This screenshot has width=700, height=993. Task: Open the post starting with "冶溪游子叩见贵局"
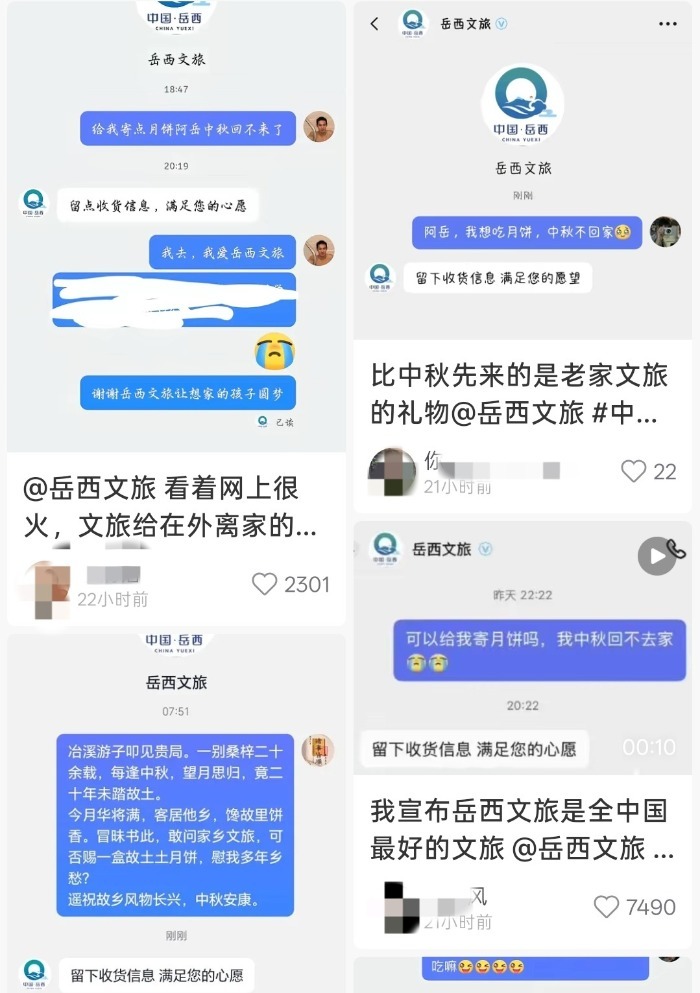click(x=175, y=825)
